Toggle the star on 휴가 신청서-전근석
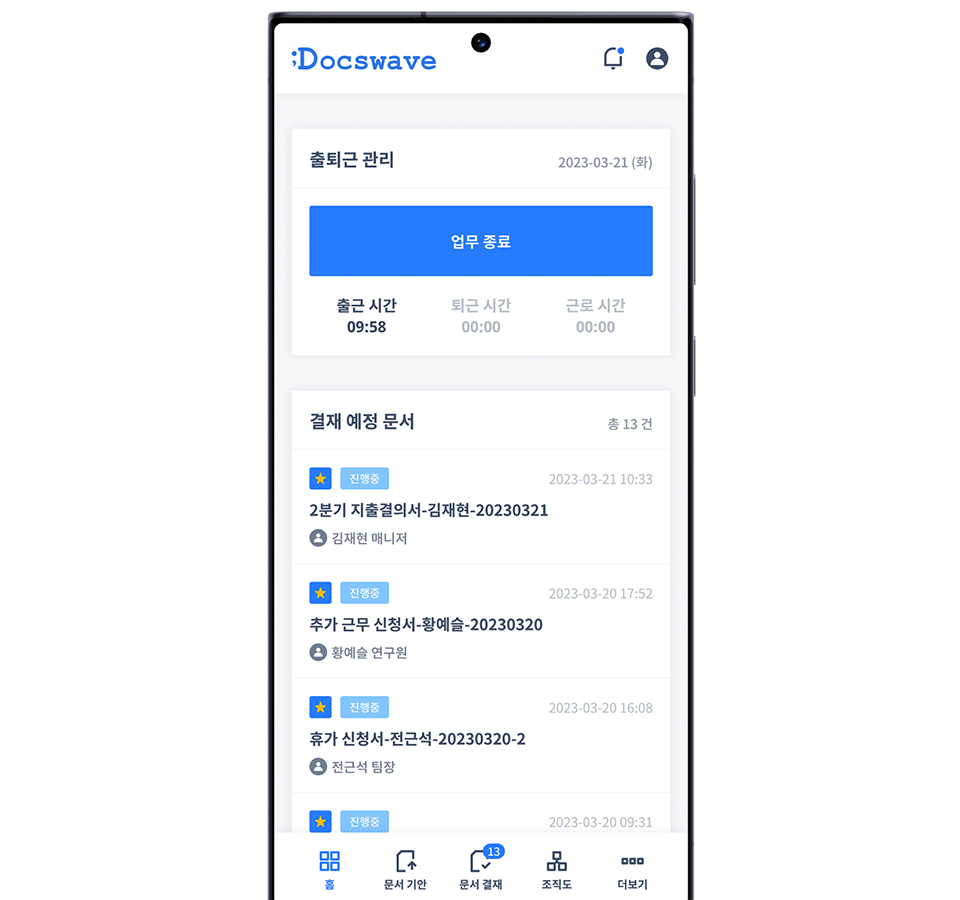The width and height of the screenshot is (960, 900). (x=320, y=707)
